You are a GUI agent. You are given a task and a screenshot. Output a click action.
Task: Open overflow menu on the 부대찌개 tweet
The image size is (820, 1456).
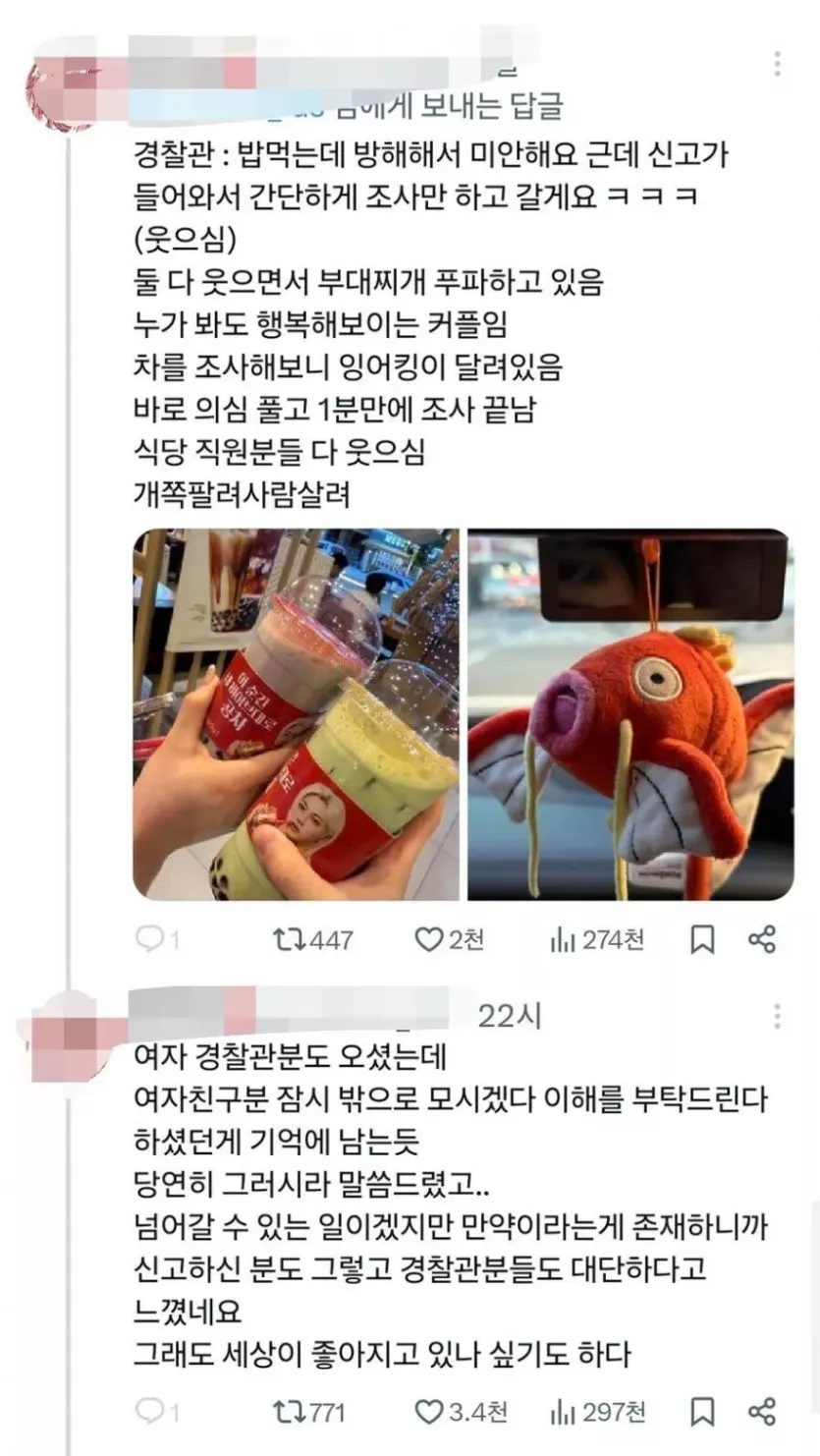pyautogui.click(x=777, y=64)
